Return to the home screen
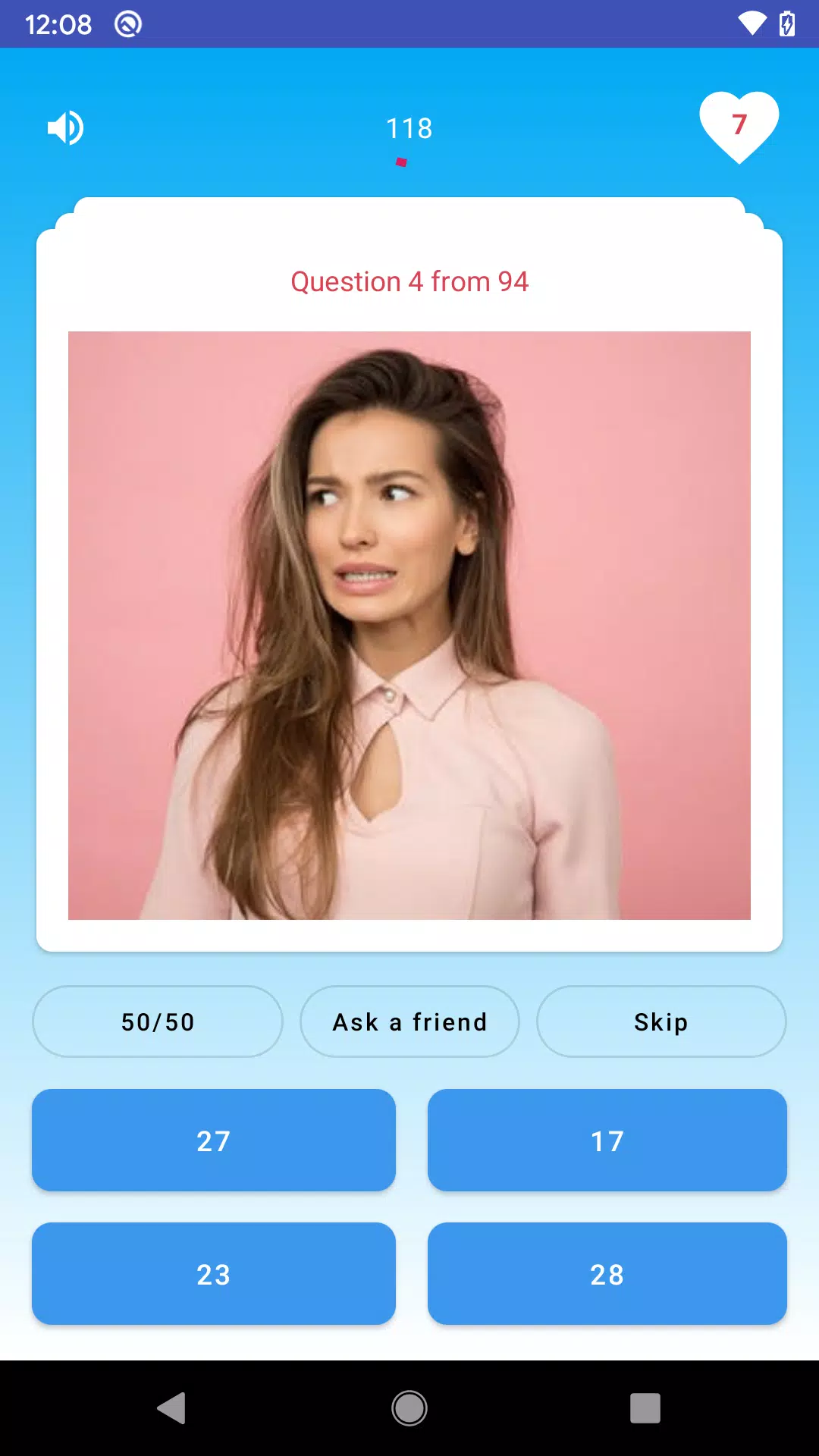The image size is (819, 1456). point(409,1408)
